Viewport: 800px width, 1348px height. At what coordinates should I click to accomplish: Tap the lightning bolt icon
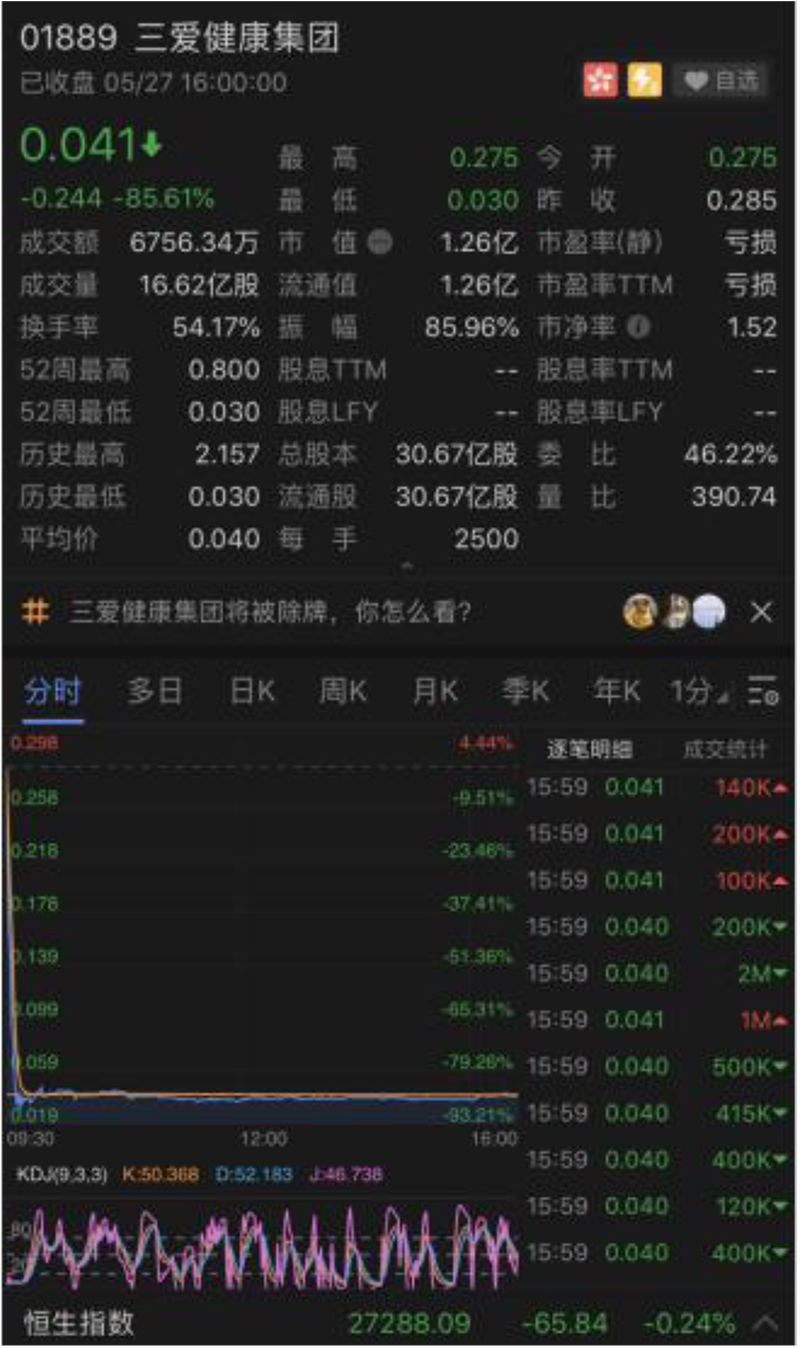point(645,81)
